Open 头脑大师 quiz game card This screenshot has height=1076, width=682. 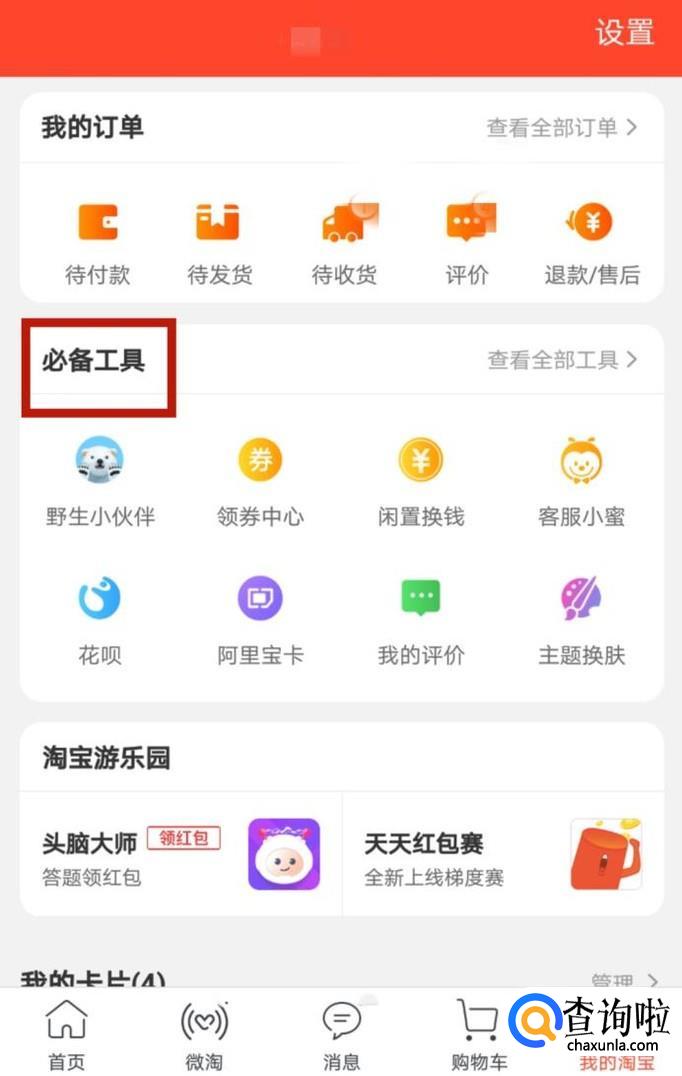click(181, 854)
